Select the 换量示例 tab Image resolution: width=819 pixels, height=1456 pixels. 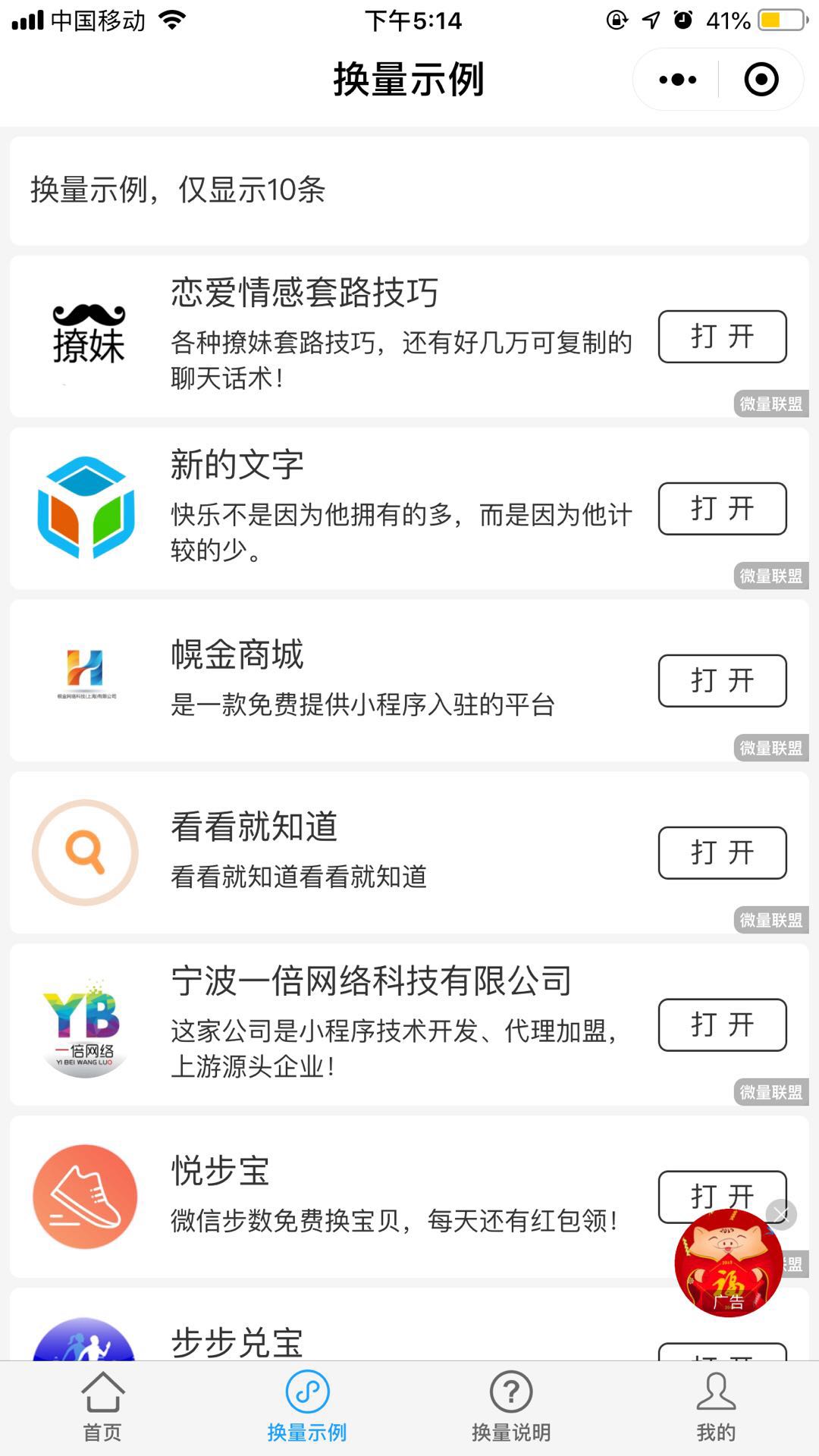point(307,1407)
